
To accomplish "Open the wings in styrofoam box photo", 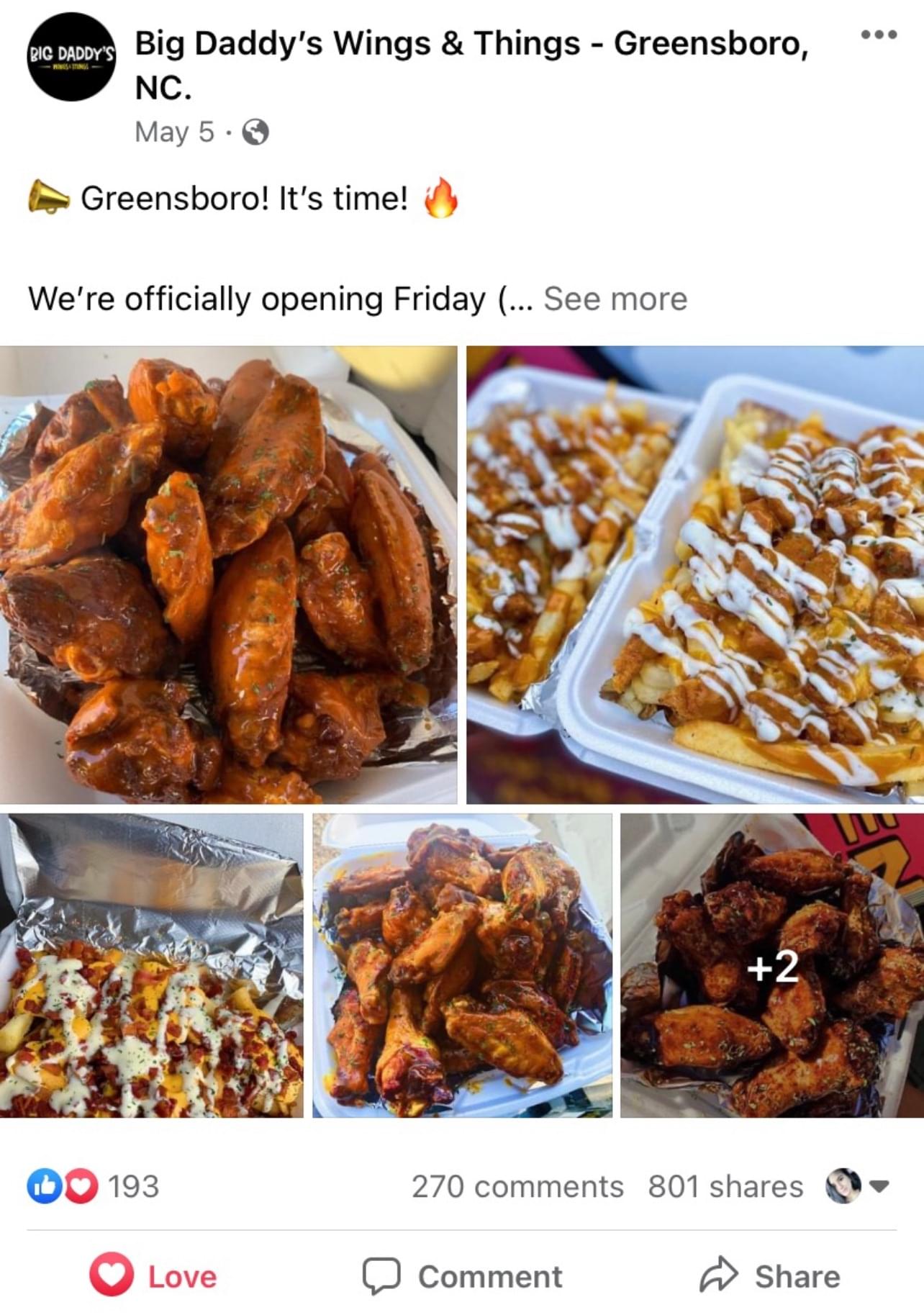I will tap(462, 965).
